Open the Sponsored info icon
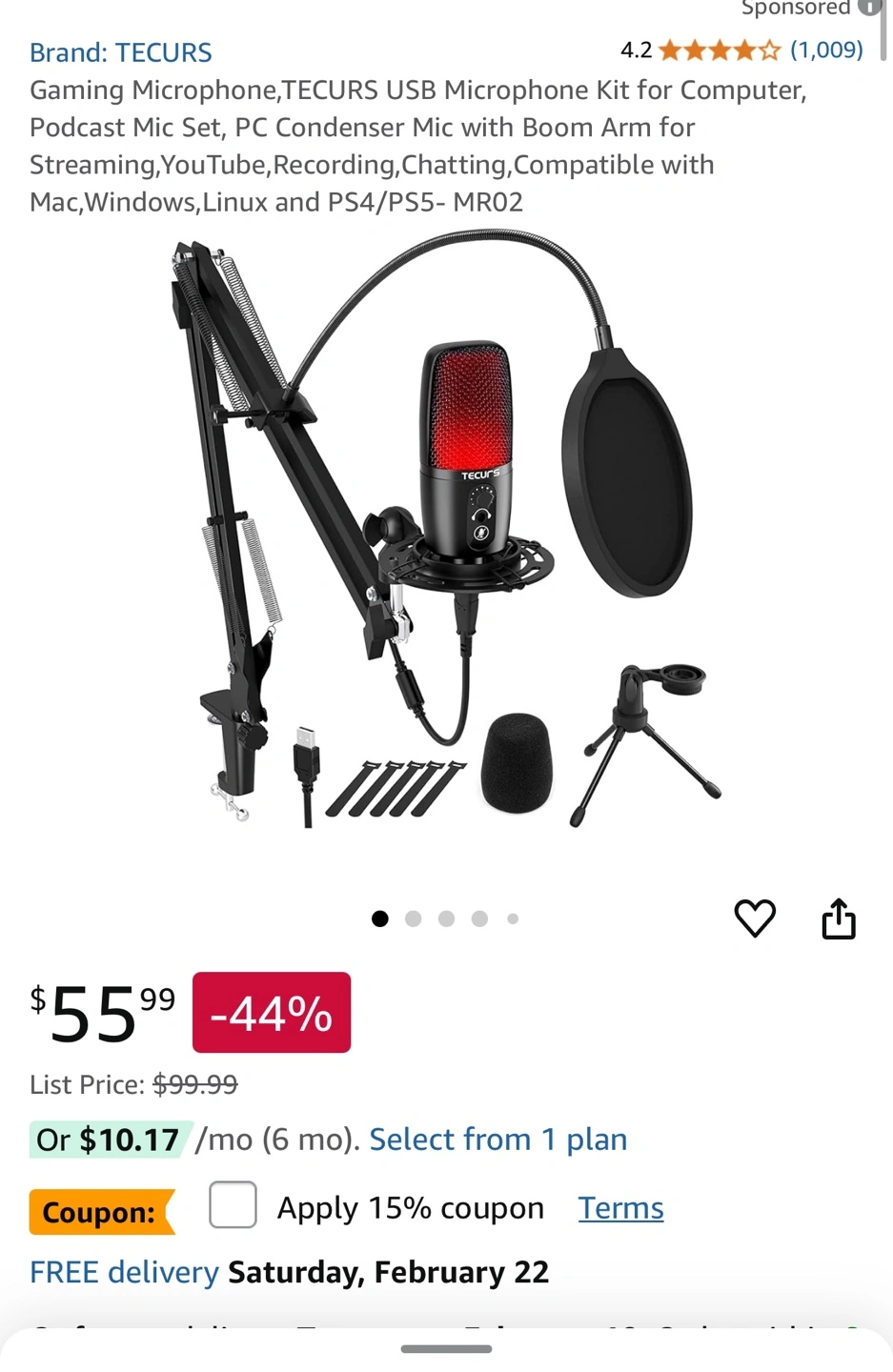Viewport: 893px width, 1372px height. [x=869, y=7]
